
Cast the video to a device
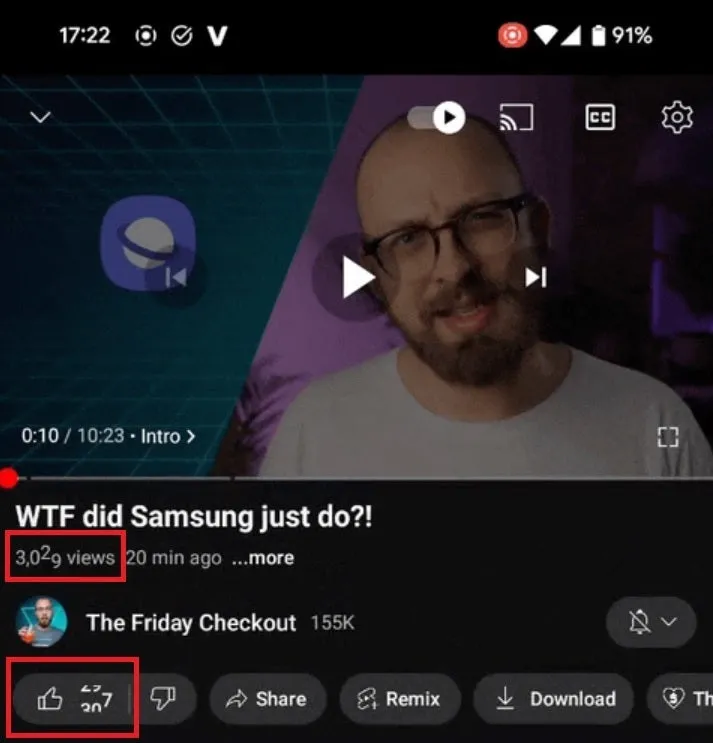517,118
